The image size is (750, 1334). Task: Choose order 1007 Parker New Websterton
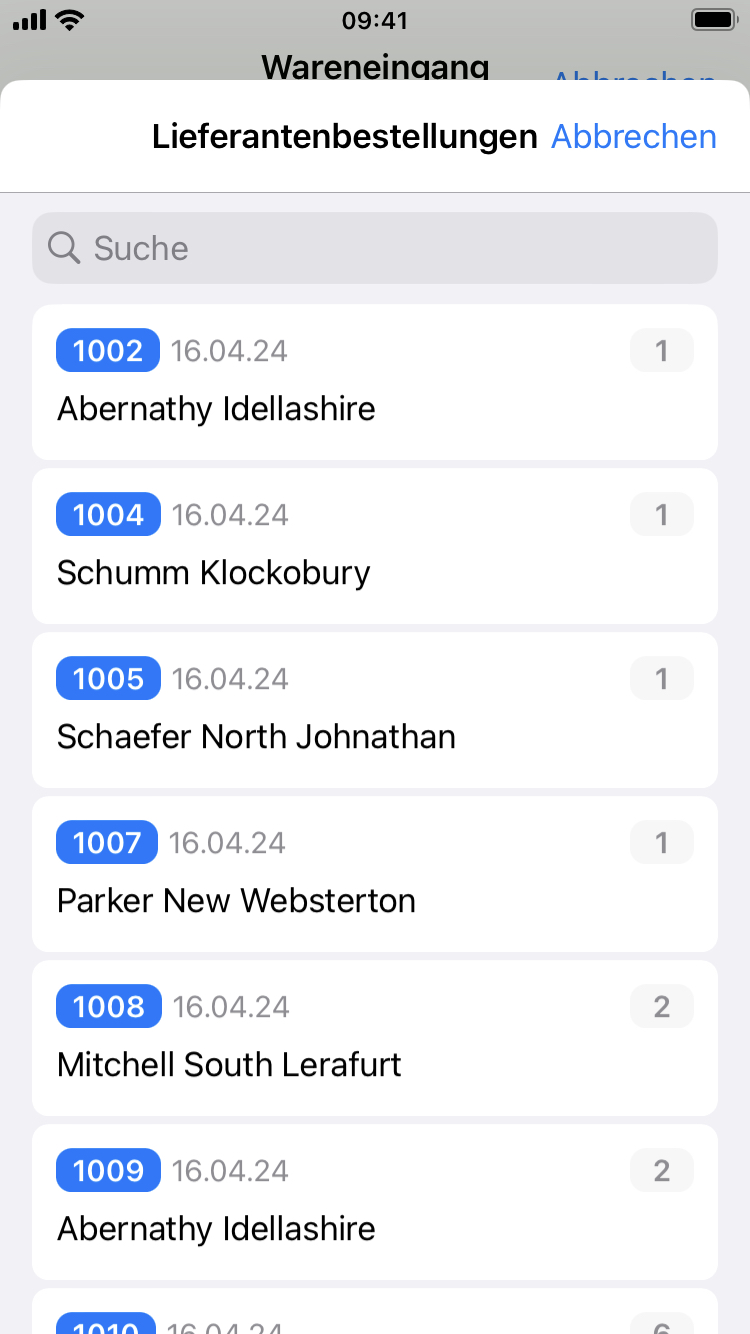tap(375, 874)
